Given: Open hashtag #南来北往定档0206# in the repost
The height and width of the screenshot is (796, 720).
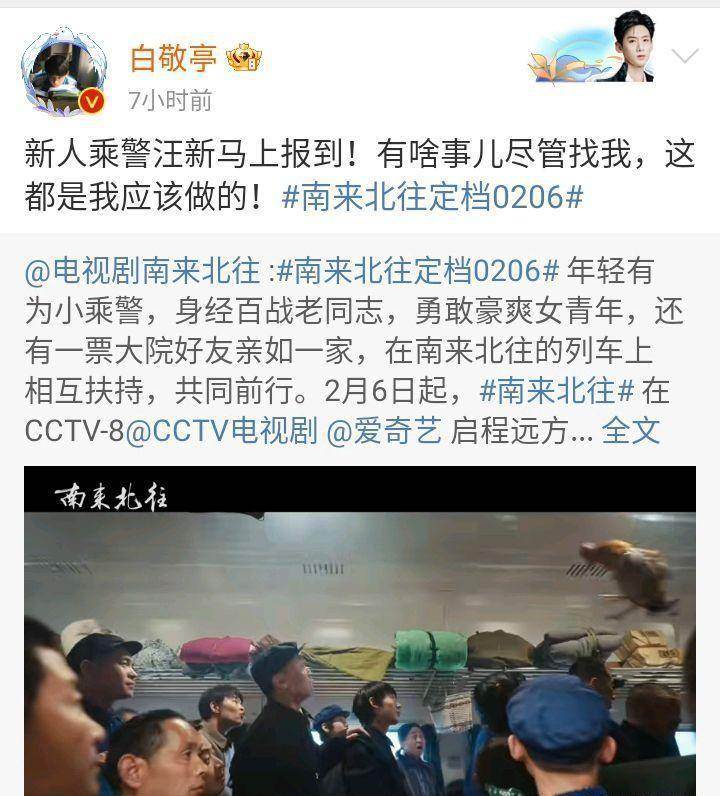Looking at the screenshot, I should point(417,271).
